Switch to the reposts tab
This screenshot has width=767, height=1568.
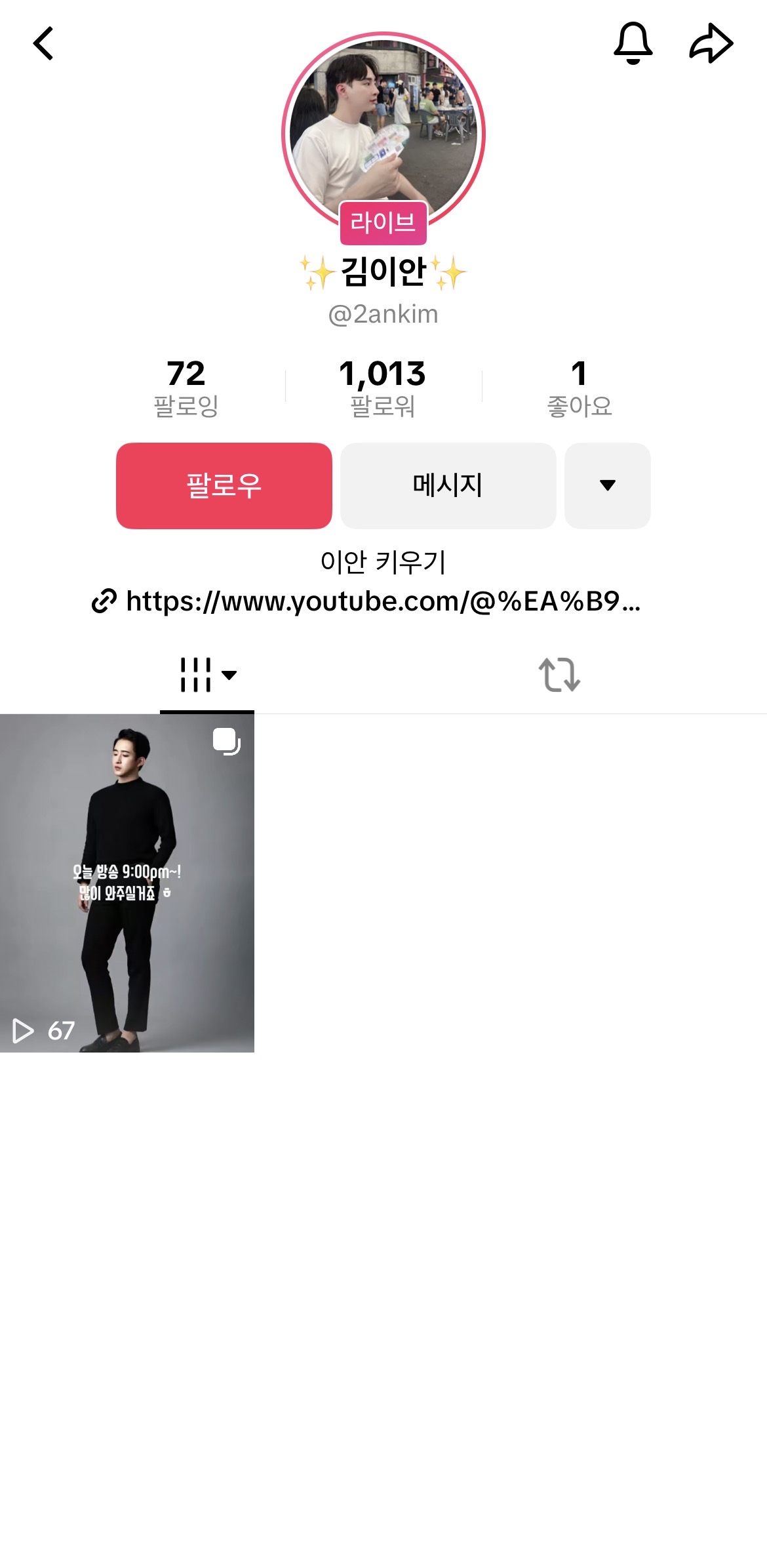pyautogui.click(x=559, y=675)
